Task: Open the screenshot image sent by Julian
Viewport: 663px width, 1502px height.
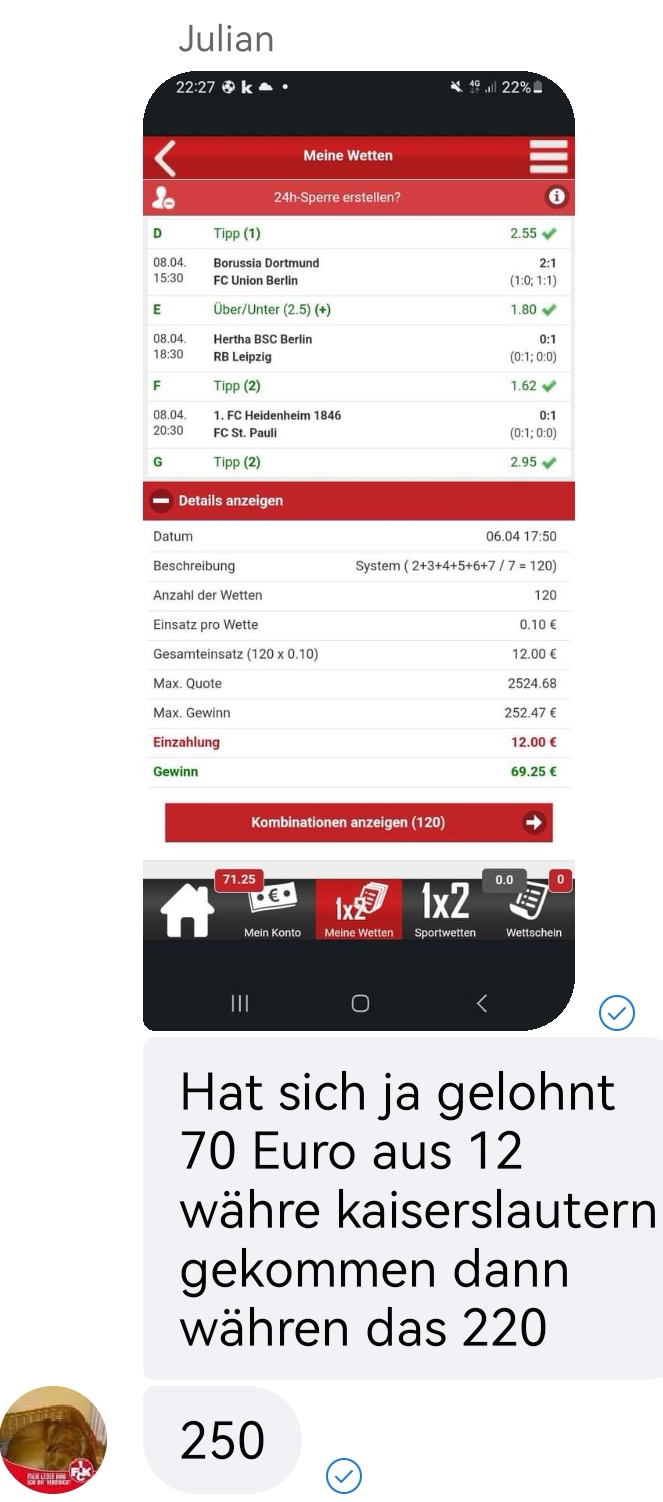Action: (358, 550)
